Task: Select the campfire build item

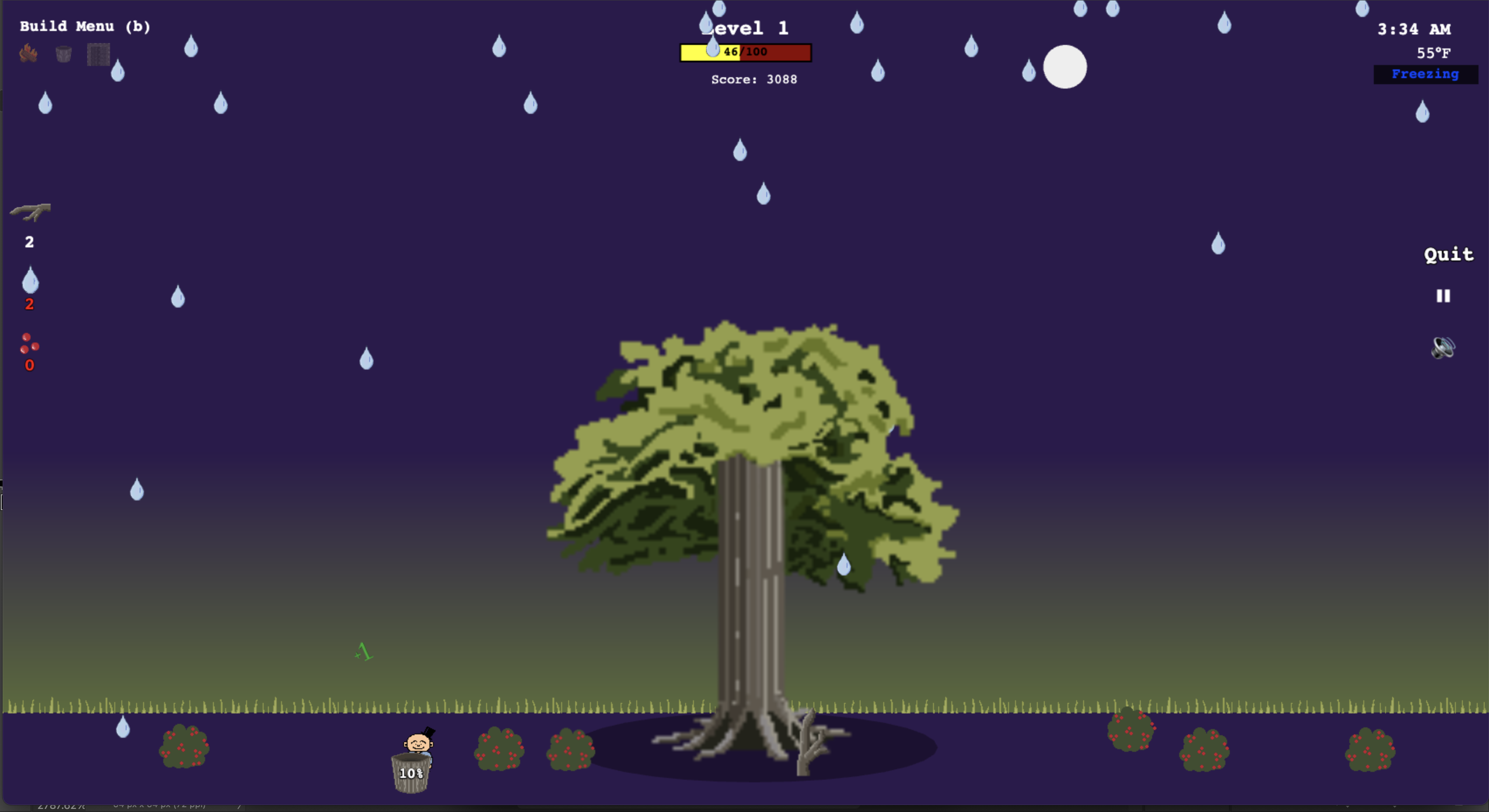Action: coord(28,54)
